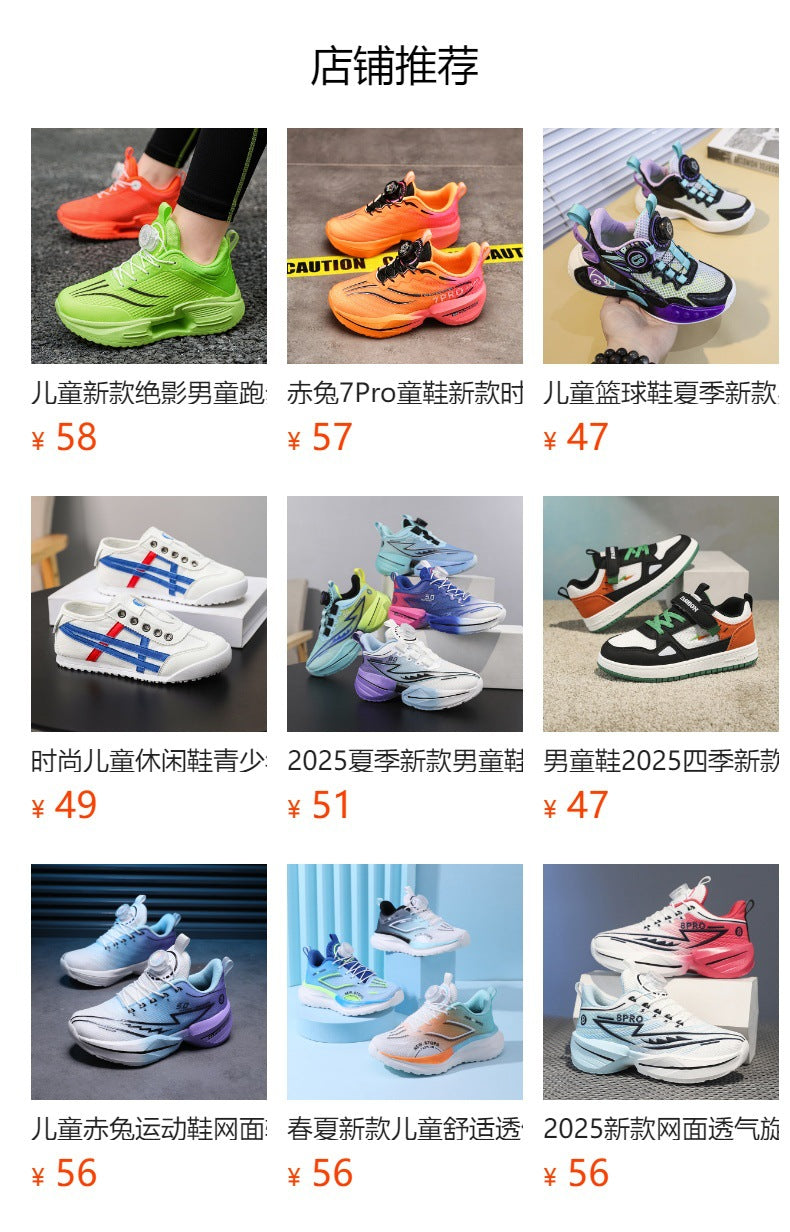This screenshot has width=790, height=1232.
Task: Open the pink 2025新款网面透气 sneaker photo
Action: tap(662, 980)
